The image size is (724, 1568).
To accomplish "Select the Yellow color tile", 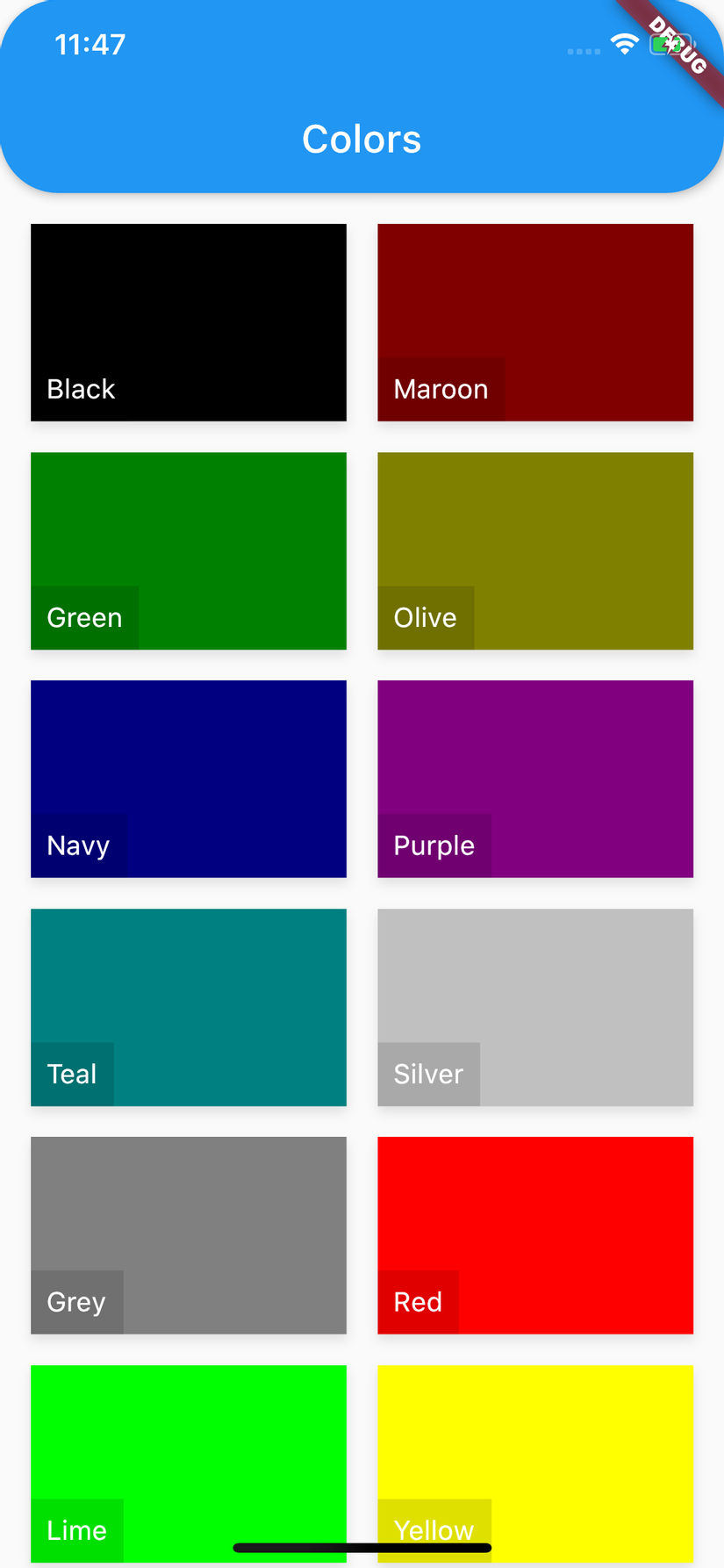I will [x=535, y=1449].
